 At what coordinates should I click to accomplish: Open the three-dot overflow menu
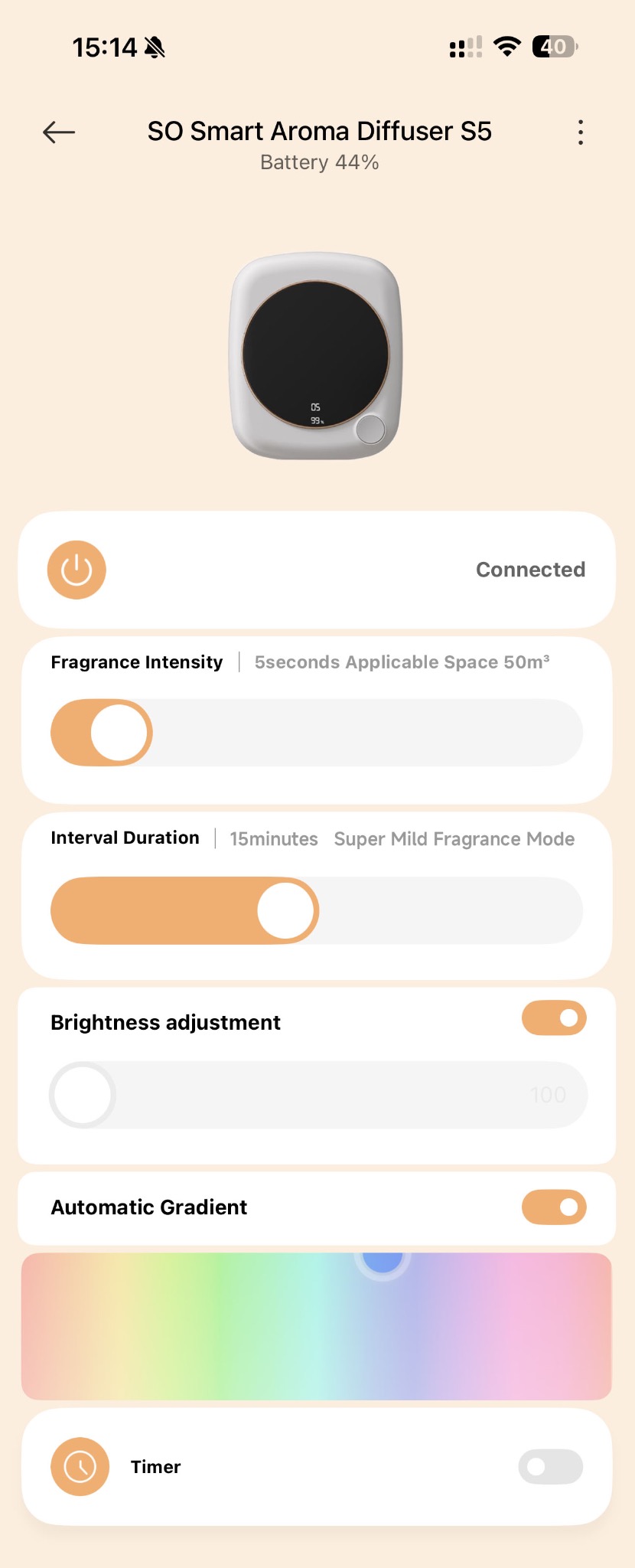pos(580,132)
